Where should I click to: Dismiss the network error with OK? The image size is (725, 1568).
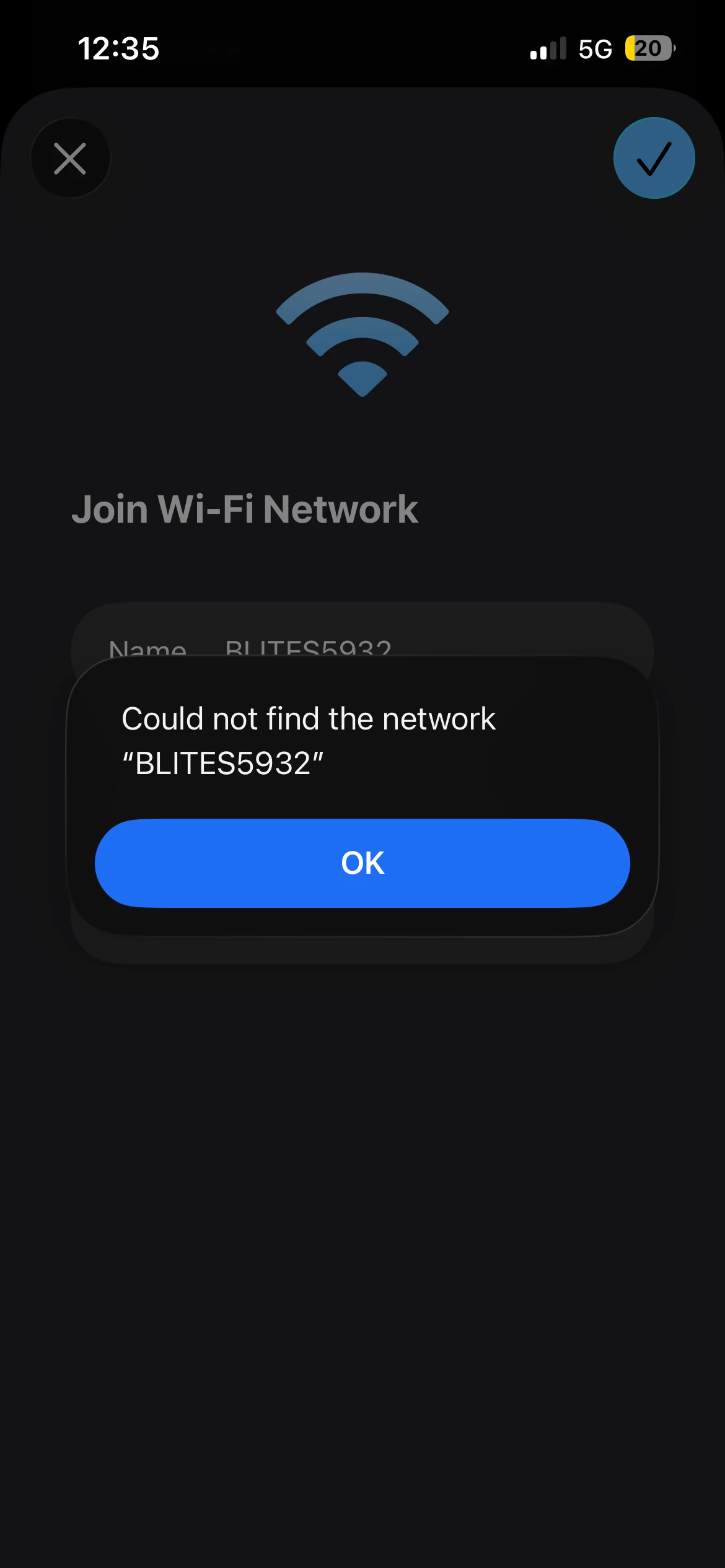coord(362,863)
